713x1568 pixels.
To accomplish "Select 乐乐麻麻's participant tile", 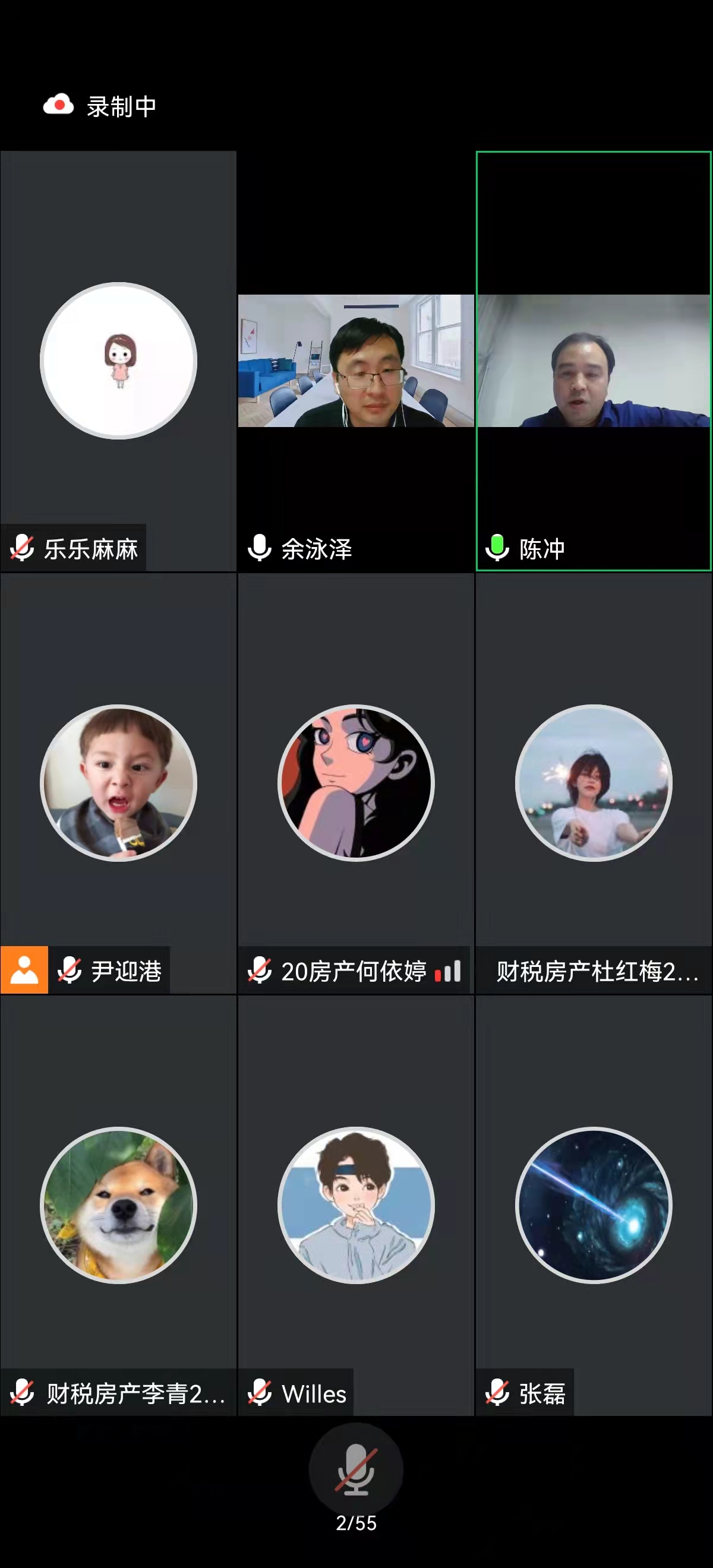I will [118, 361].
